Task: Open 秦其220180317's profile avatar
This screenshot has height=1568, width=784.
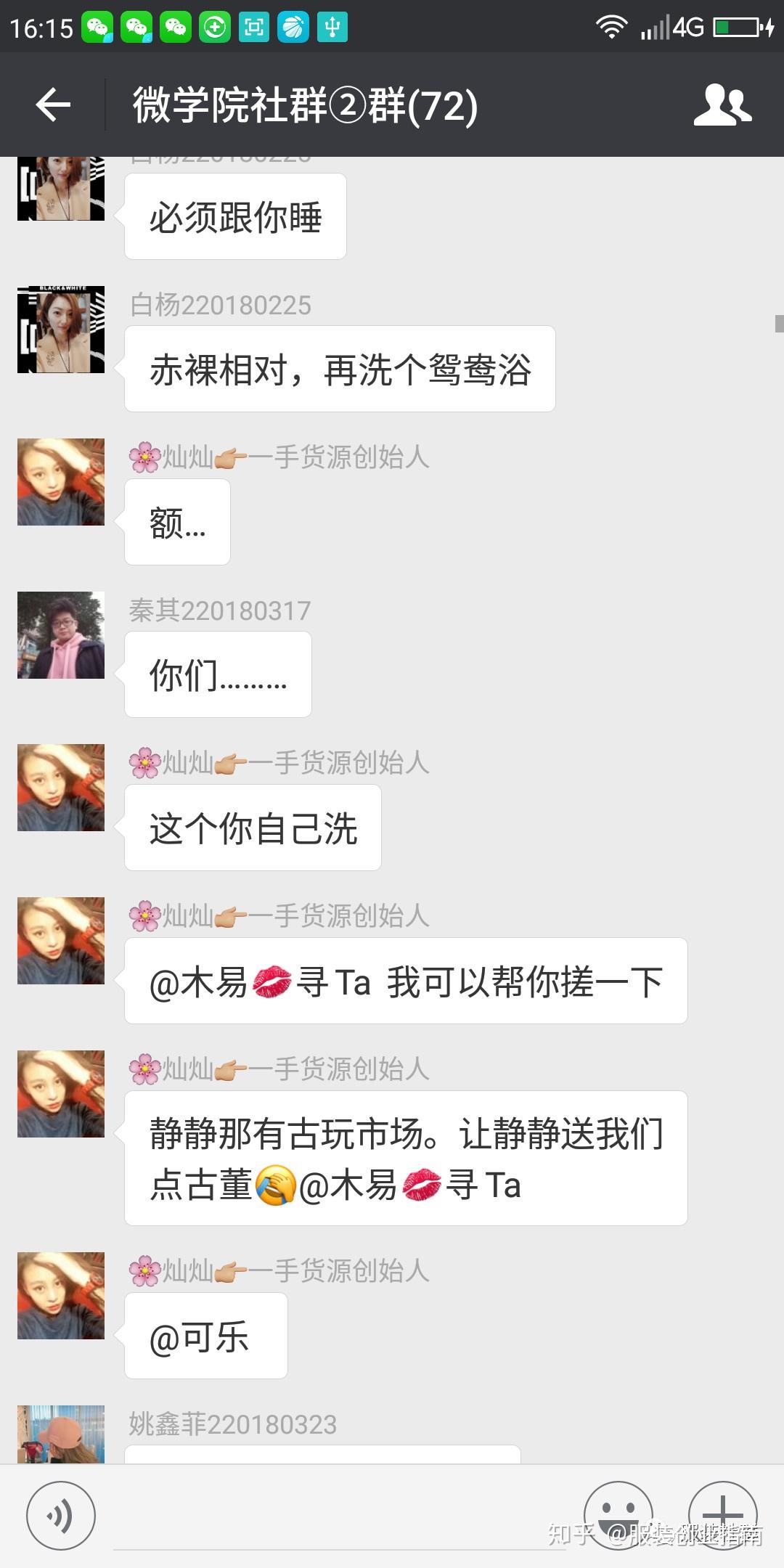Action: coord(61,635)
